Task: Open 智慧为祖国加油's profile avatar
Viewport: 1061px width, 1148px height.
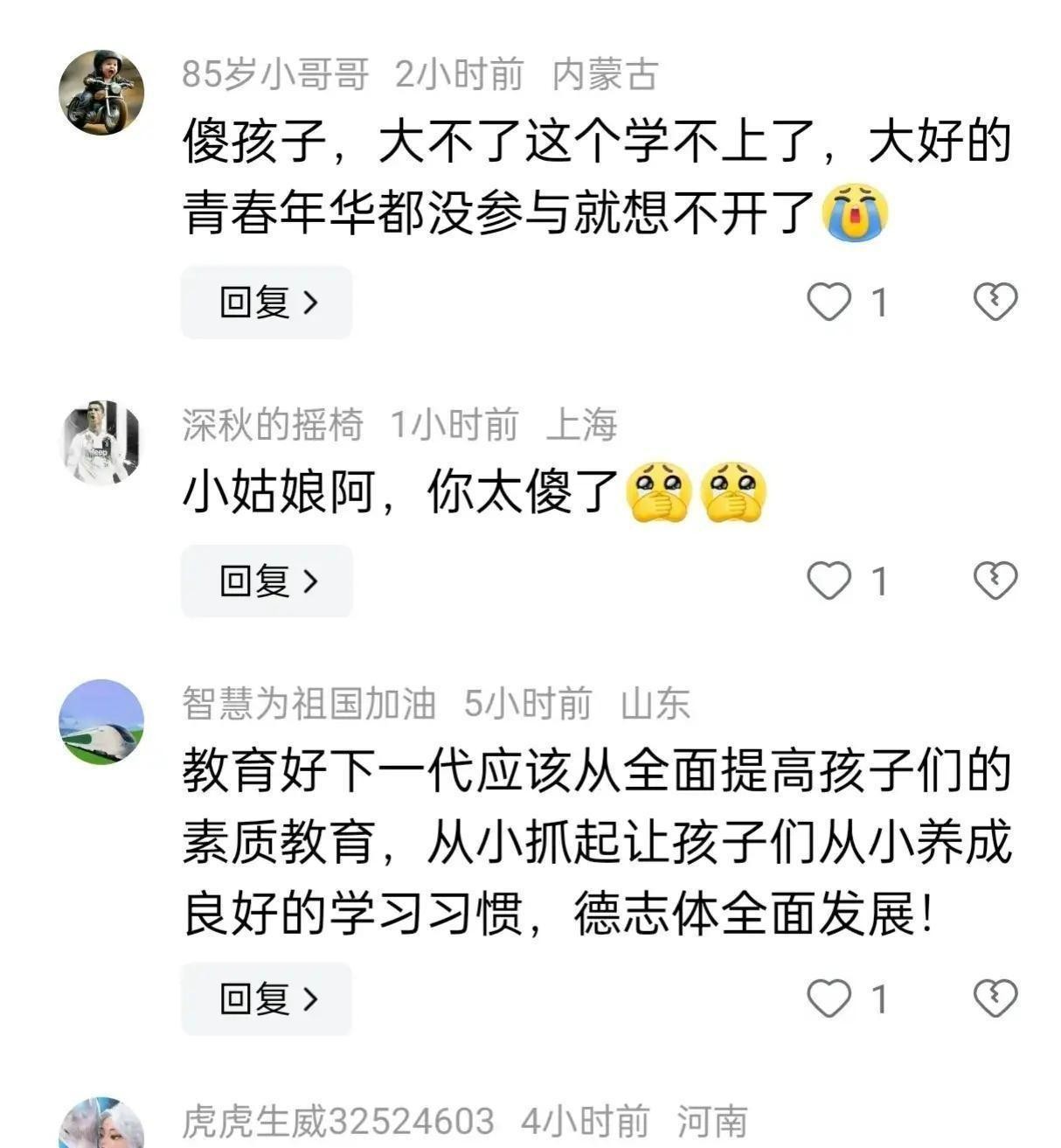Action: tap(101, 722)
